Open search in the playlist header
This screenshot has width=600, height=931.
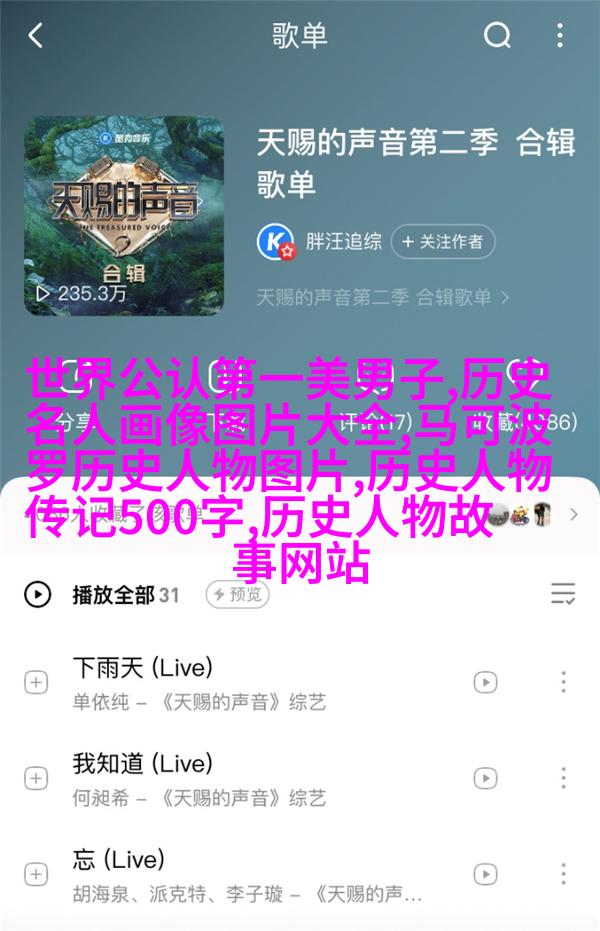coord(497,37)
